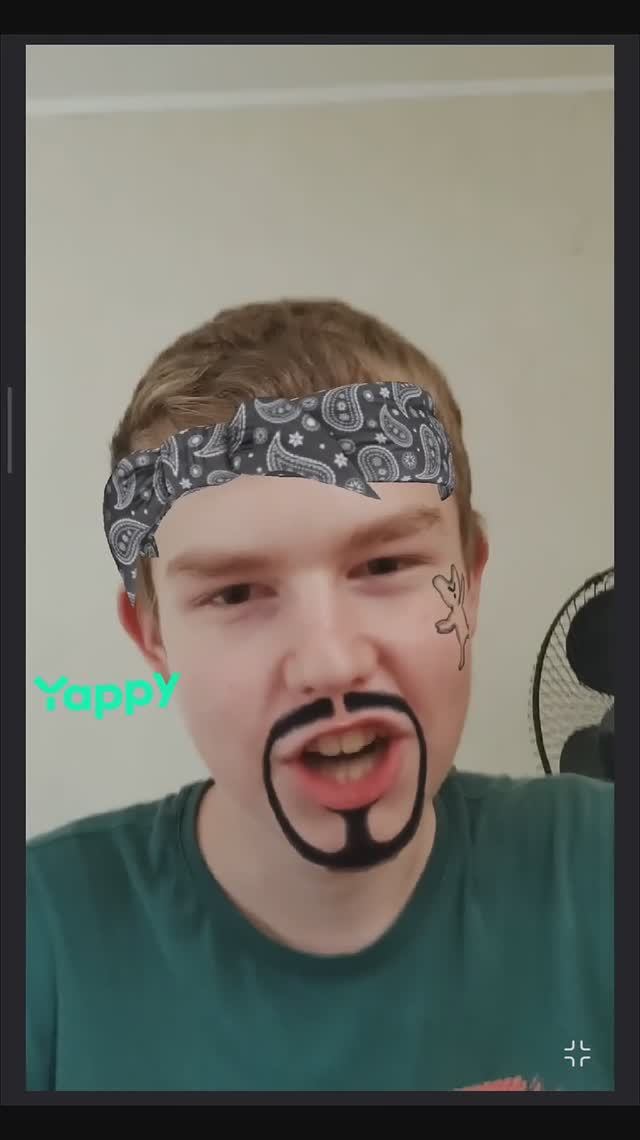The height and width of the screenshot is (1140, 640).
Task: Exit fullscreen video mode
Action: (x=577, y=1053)
